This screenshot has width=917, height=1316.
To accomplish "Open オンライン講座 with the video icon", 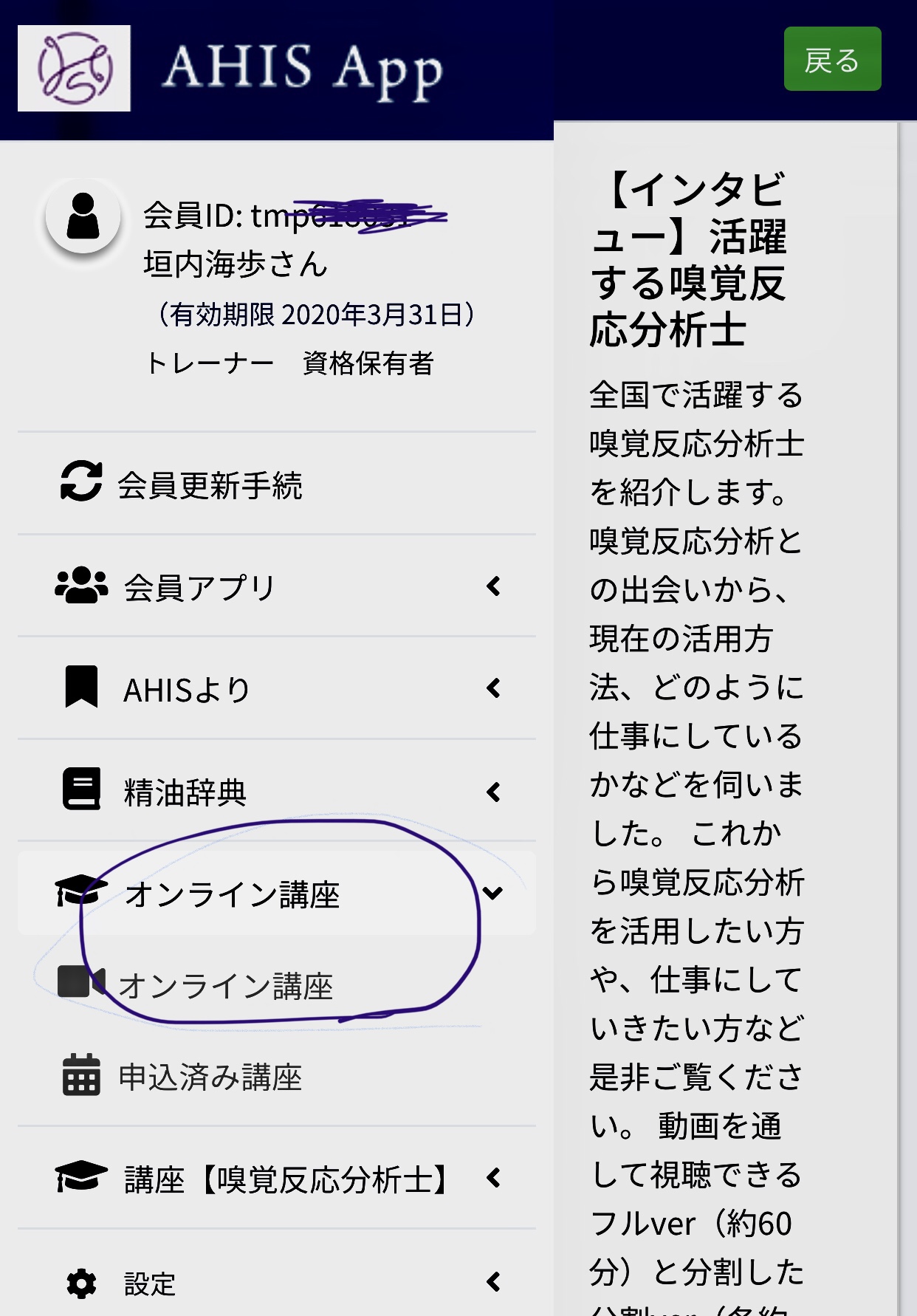I will (225, 985).
